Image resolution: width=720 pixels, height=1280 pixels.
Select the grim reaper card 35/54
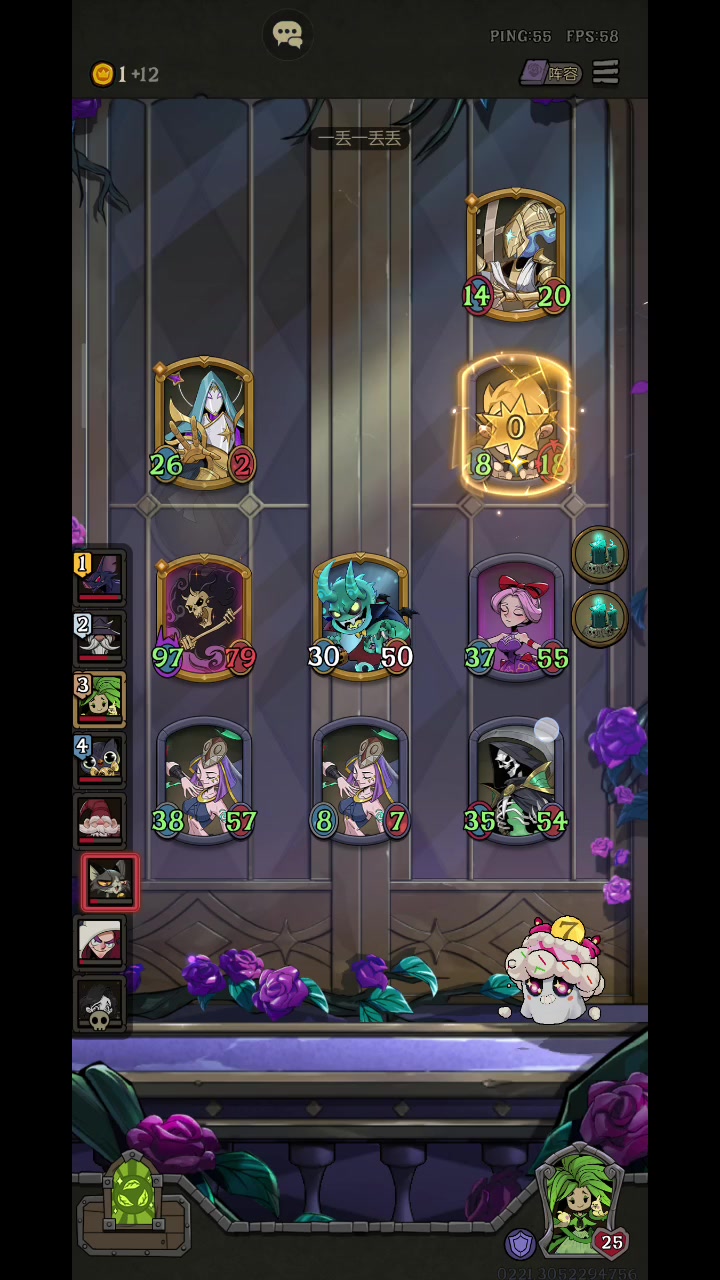pyautogui.click(x=516, y=782)
